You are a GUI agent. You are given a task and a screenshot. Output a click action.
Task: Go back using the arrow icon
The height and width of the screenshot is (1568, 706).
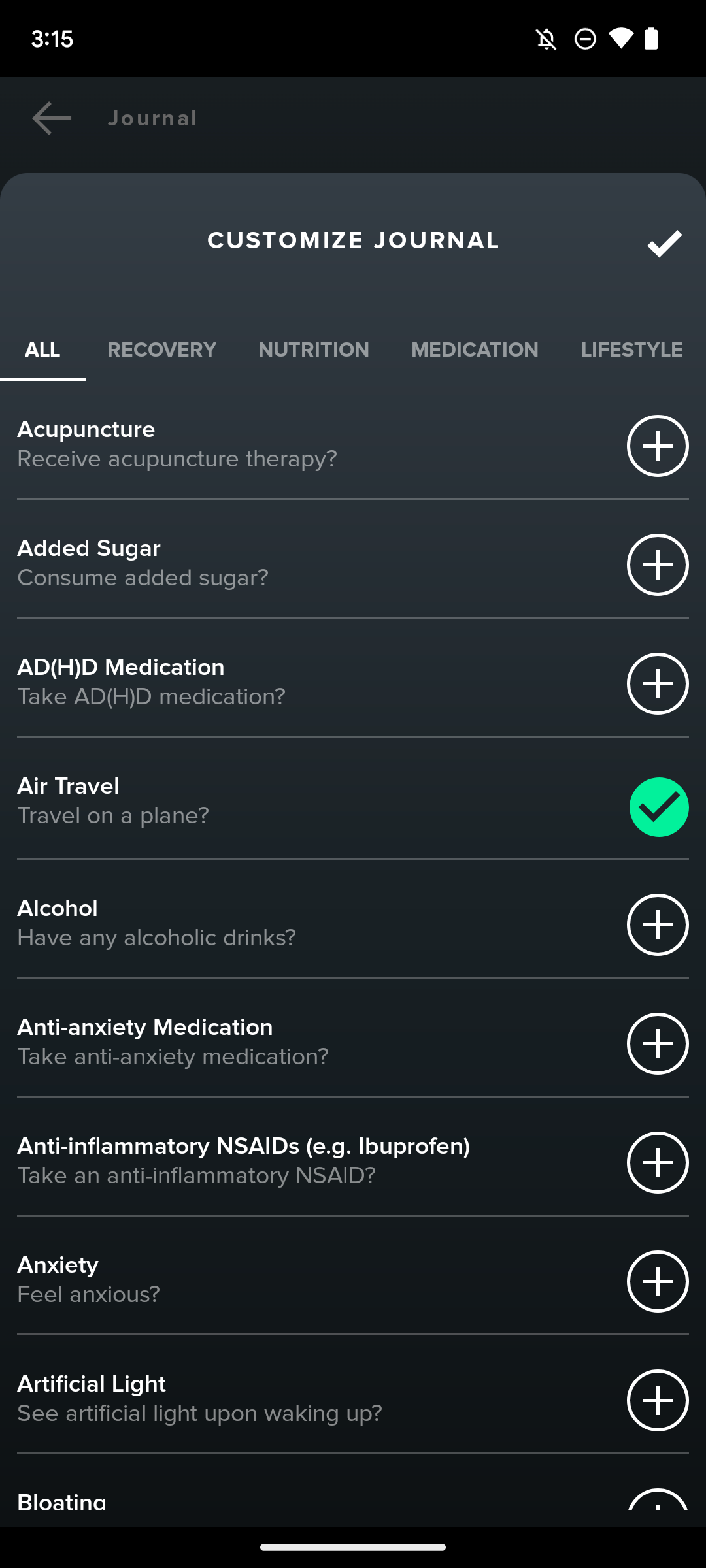tap(52, 118)
